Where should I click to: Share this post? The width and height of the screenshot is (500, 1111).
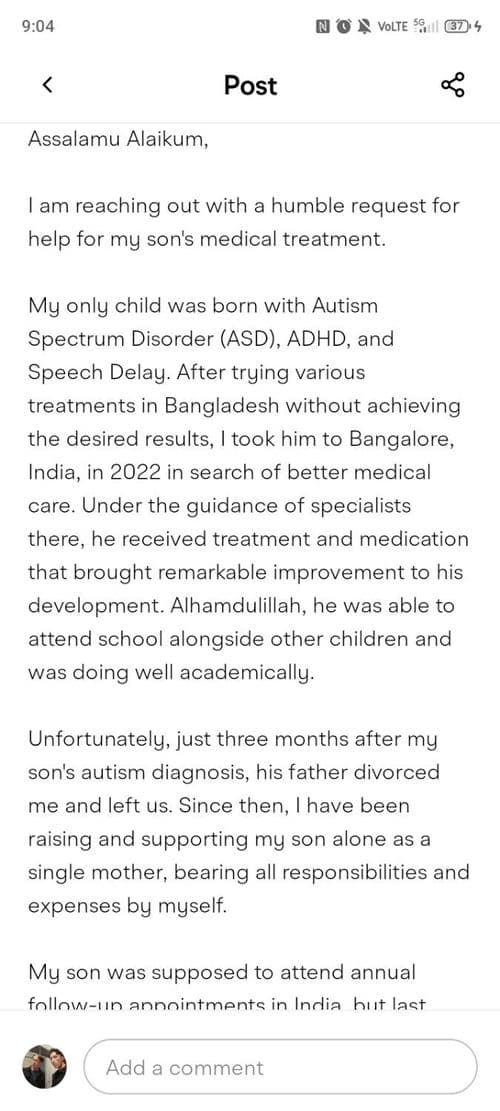453,85
